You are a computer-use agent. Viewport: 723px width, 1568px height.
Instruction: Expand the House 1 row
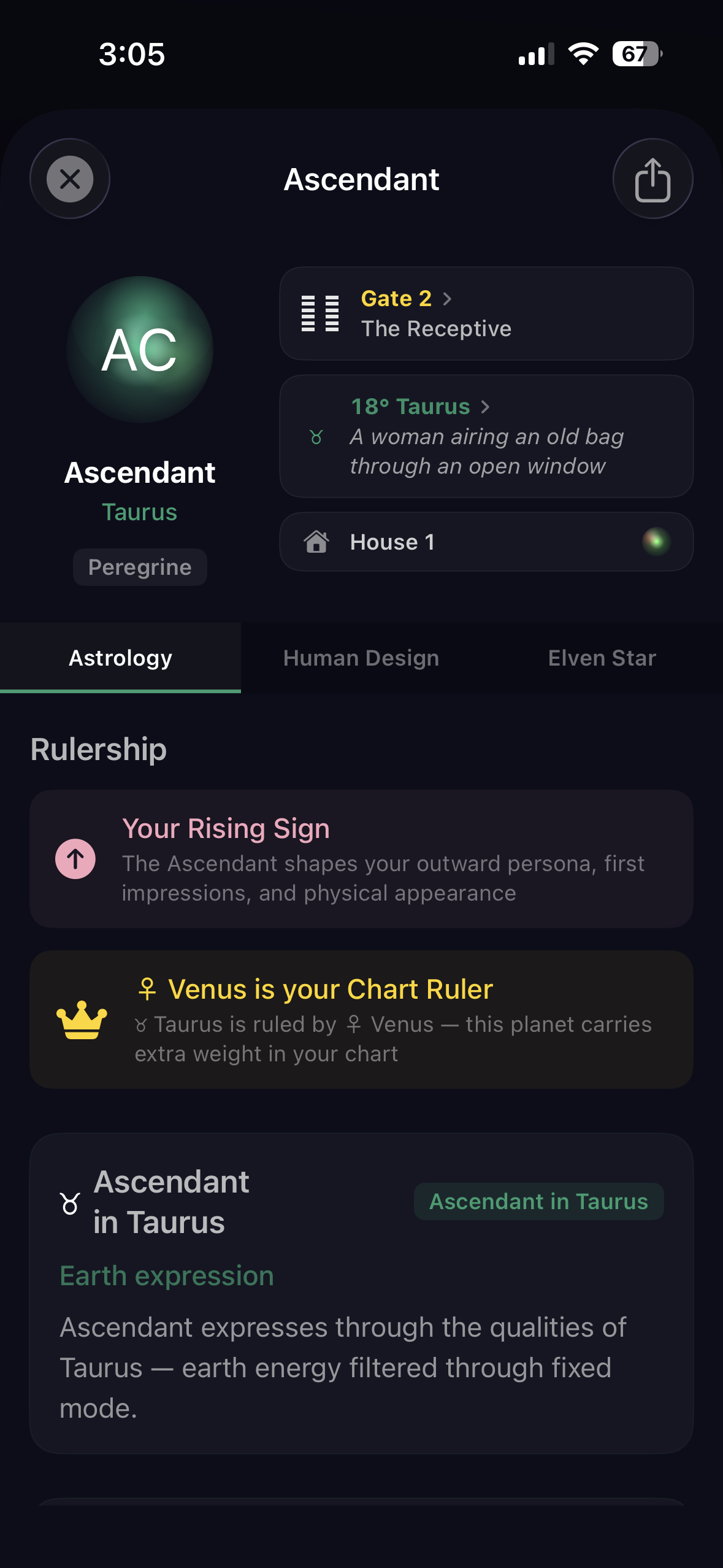pos(486,542)
